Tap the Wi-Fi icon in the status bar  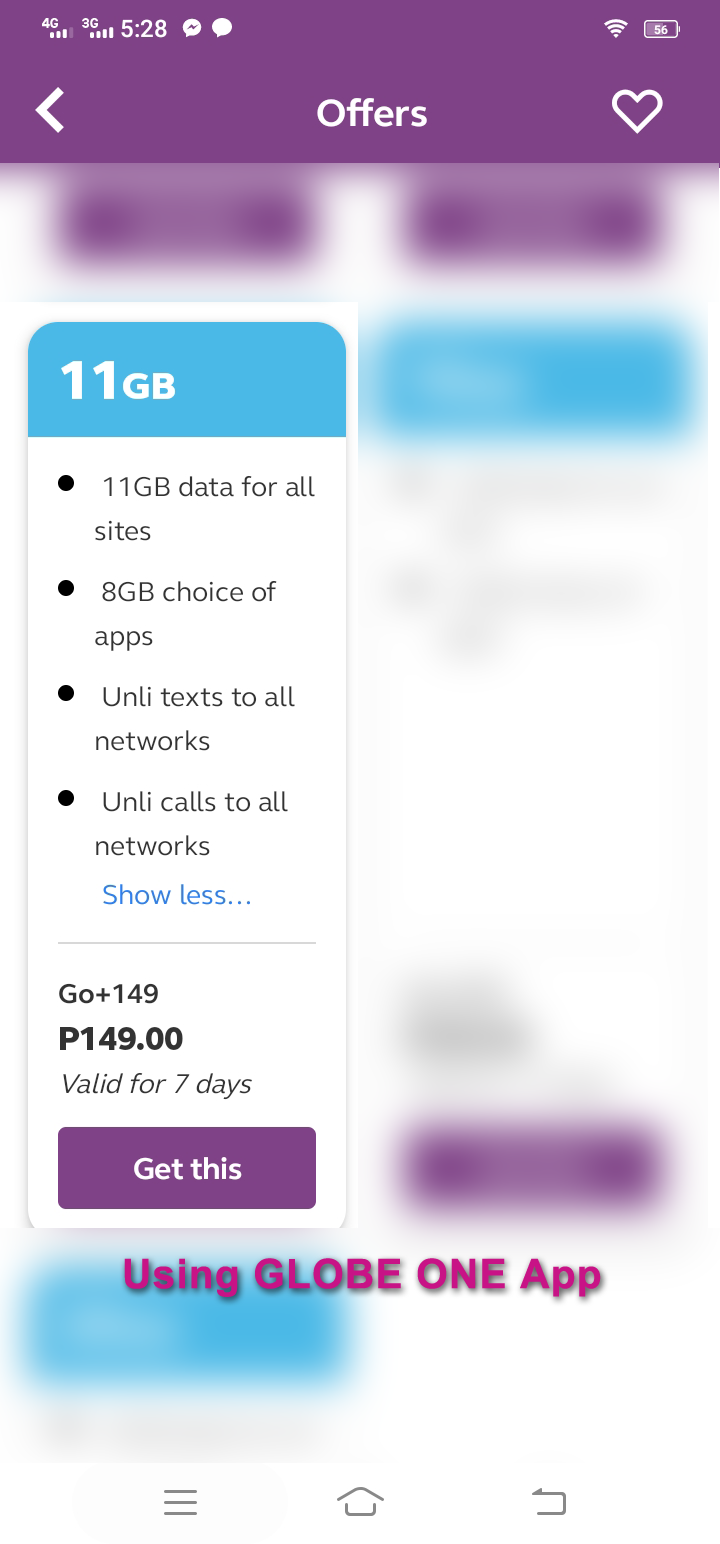[x=614, y=28]
